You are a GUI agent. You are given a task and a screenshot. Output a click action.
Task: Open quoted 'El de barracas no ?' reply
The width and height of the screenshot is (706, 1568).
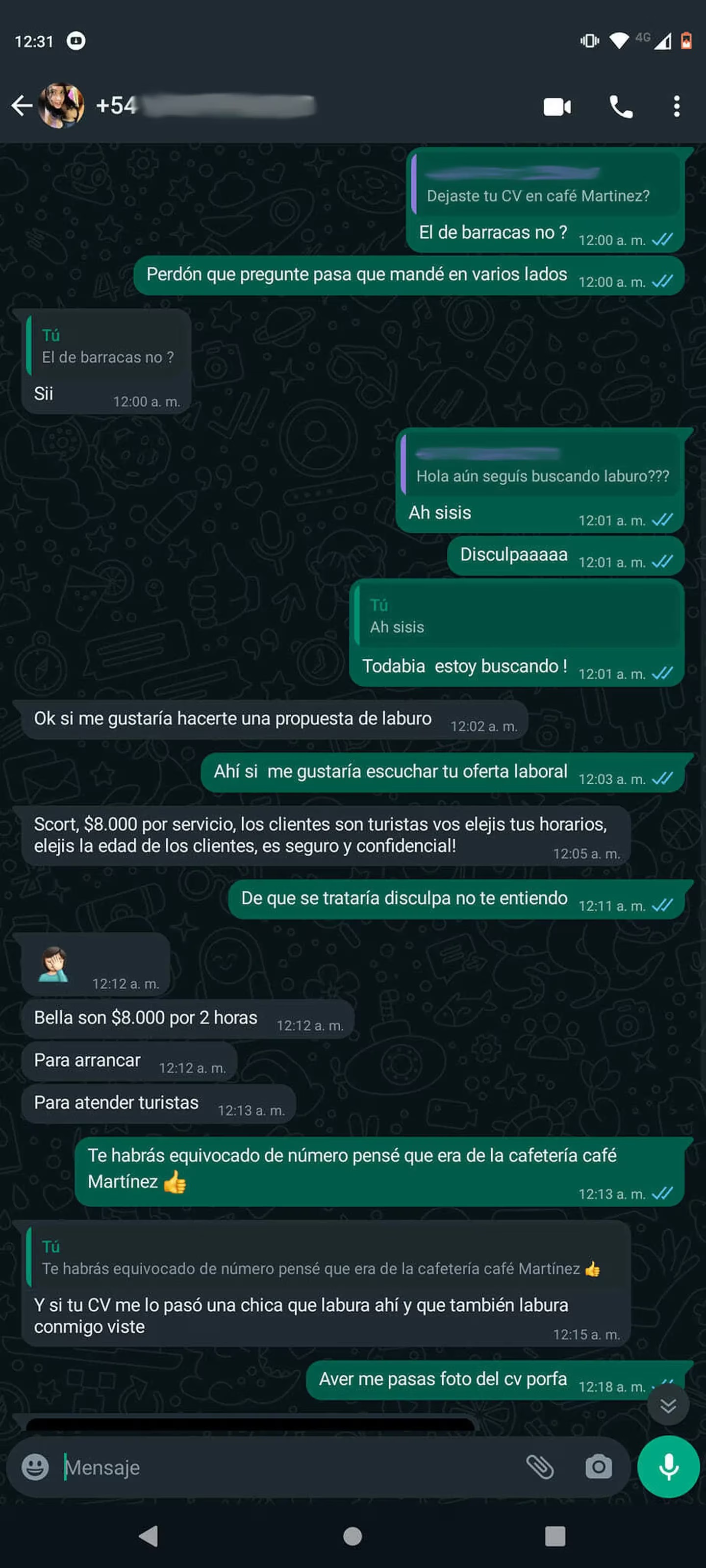click(x=107, y=347)
